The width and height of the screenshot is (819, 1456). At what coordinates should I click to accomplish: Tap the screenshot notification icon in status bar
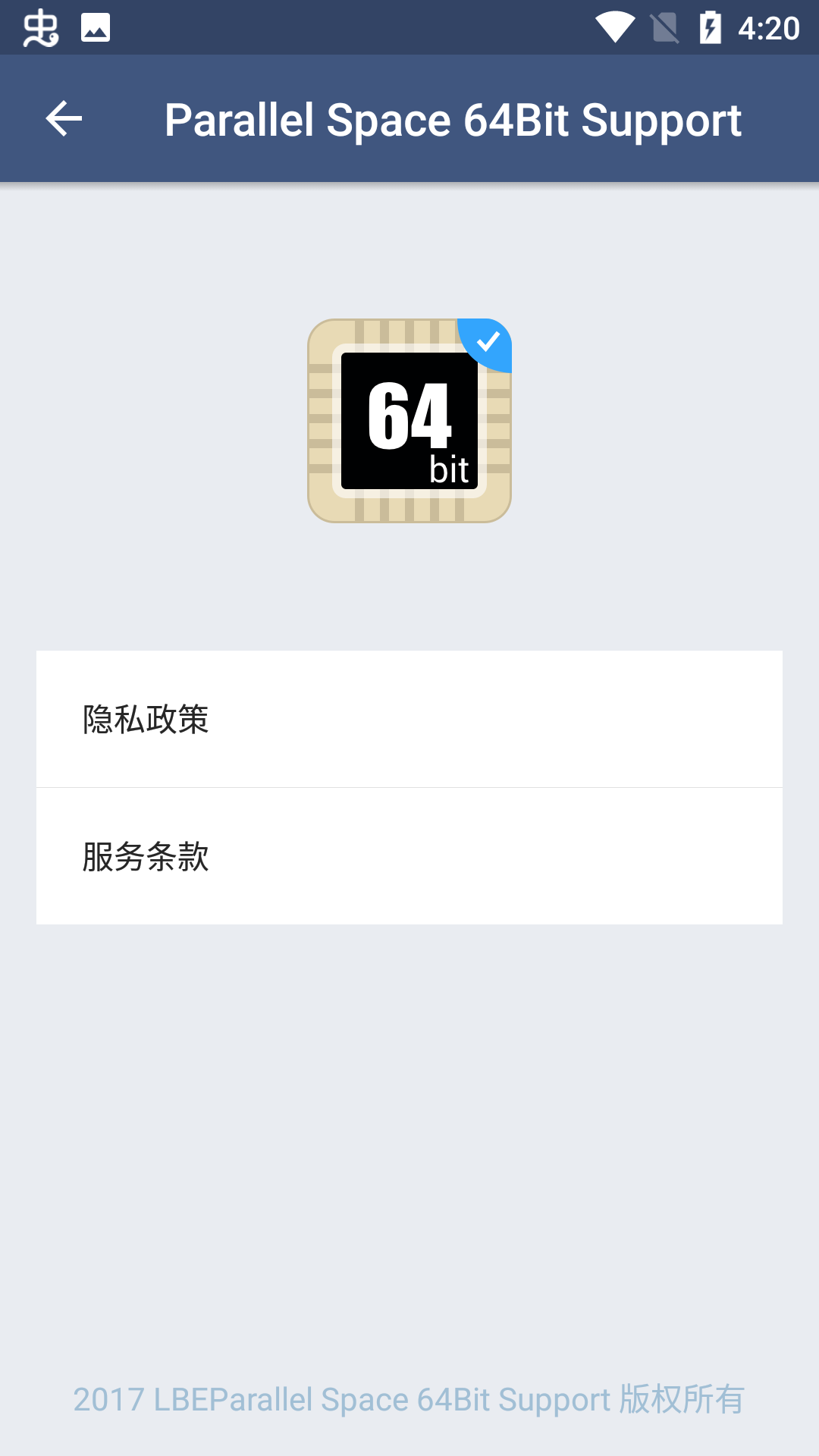tap(94, 27)
